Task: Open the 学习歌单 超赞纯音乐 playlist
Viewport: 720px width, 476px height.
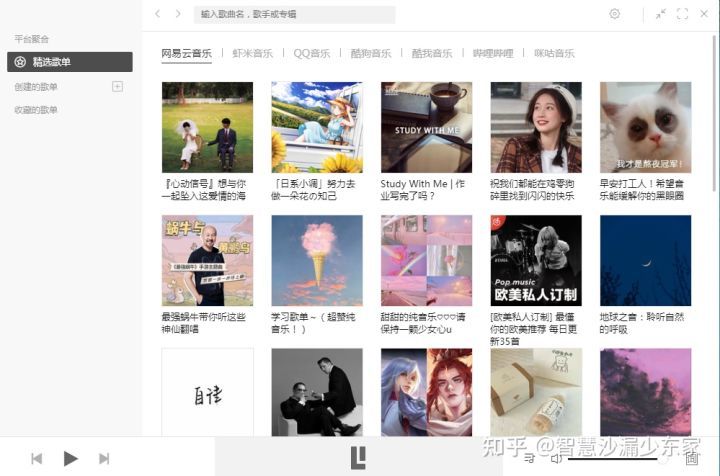Action: [316, 260]
